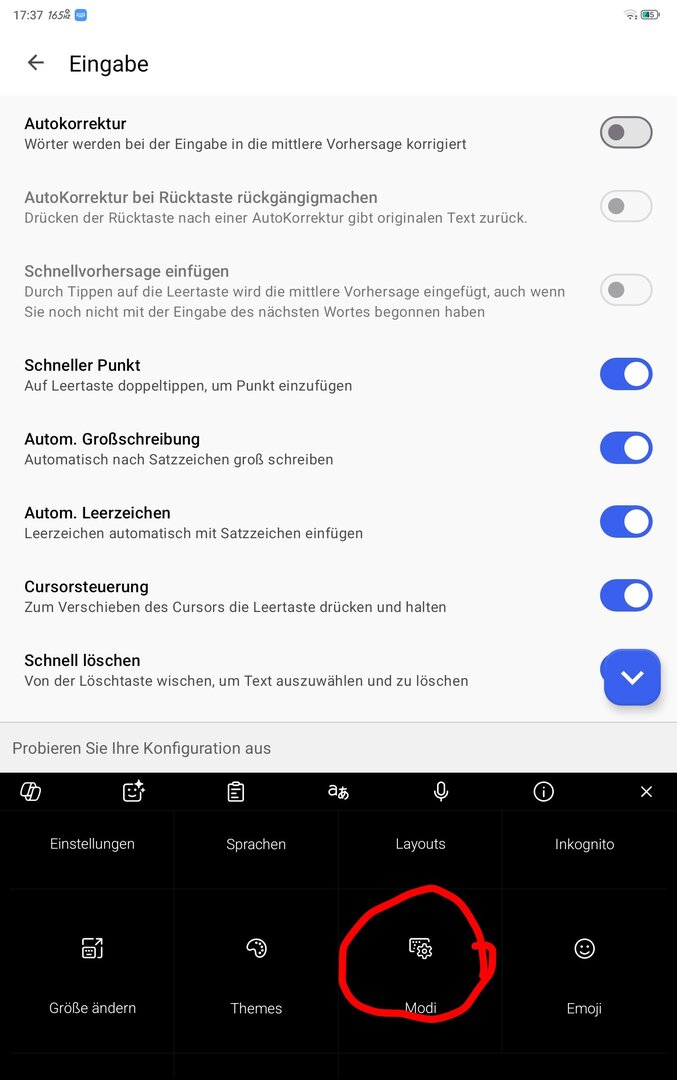Toggle Autom. Leerzeichen off
This screenshot has width=677, height=1080.
click(626, 521)
